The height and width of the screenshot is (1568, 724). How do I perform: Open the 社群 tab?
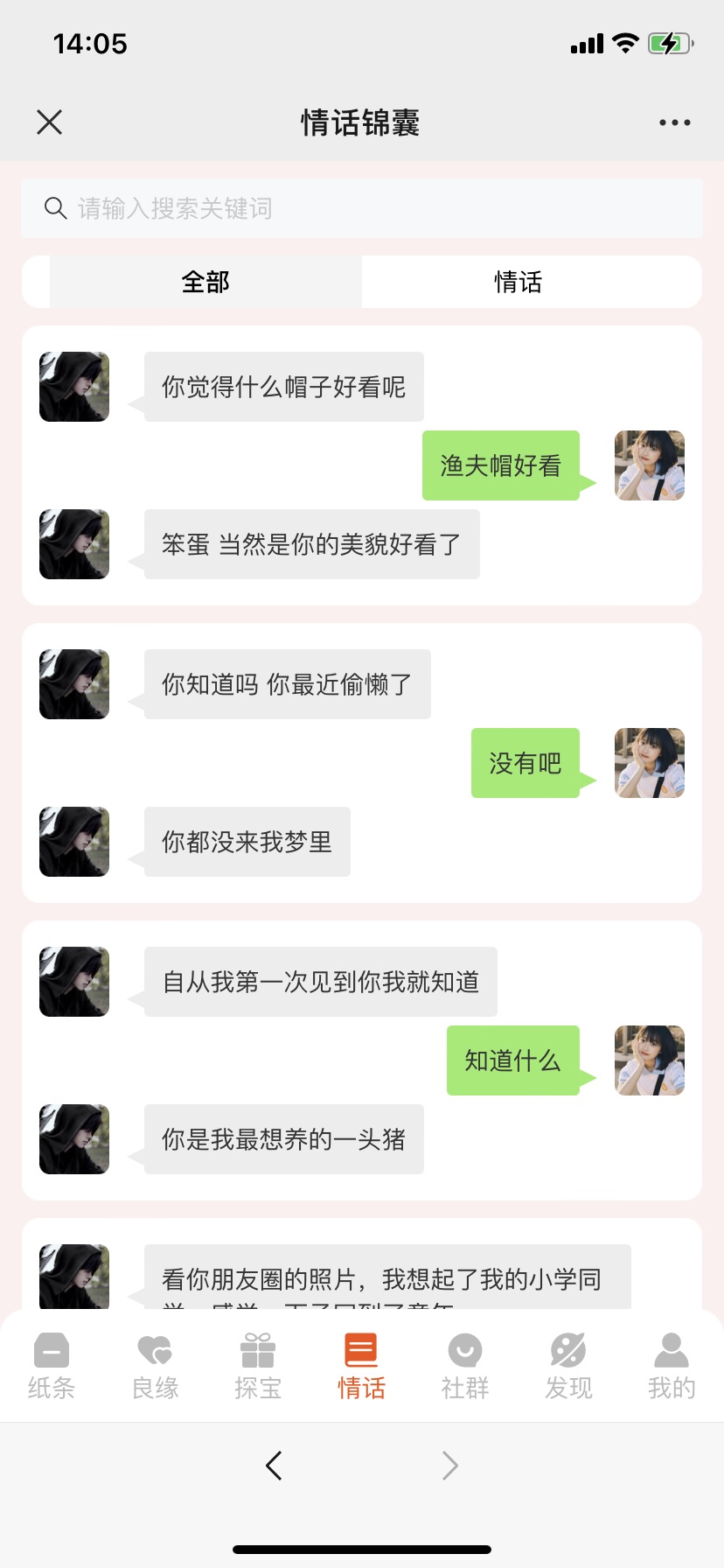pos(464,1365)
